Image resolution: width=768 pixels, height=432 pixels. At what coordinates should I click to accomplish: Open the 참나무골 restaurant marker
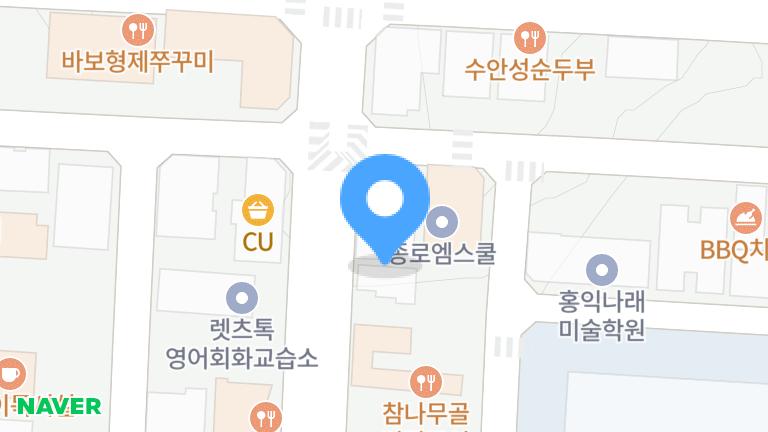pos(425,380)
